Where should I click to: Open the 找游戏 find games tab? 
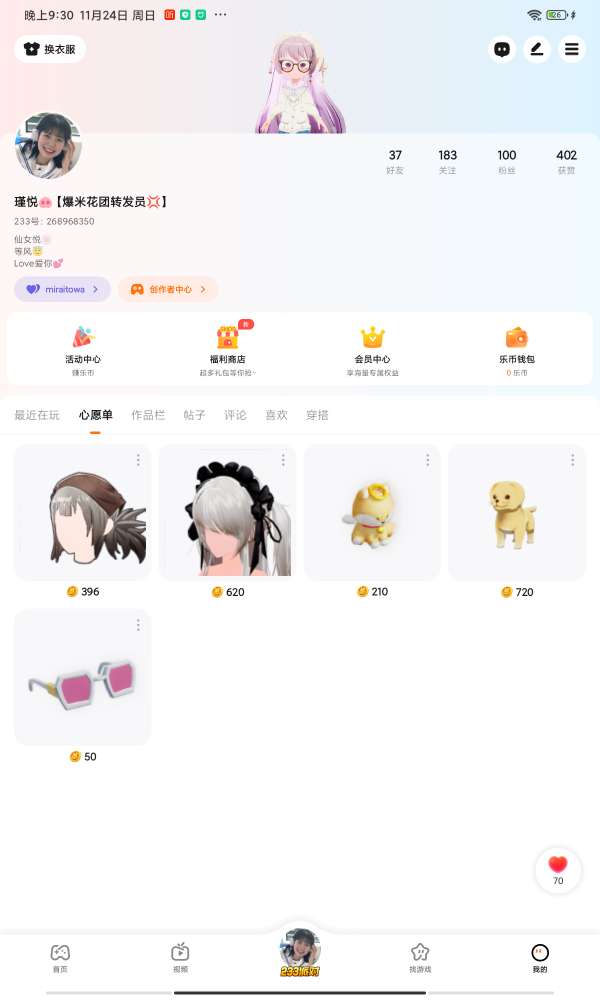(420, 957)
